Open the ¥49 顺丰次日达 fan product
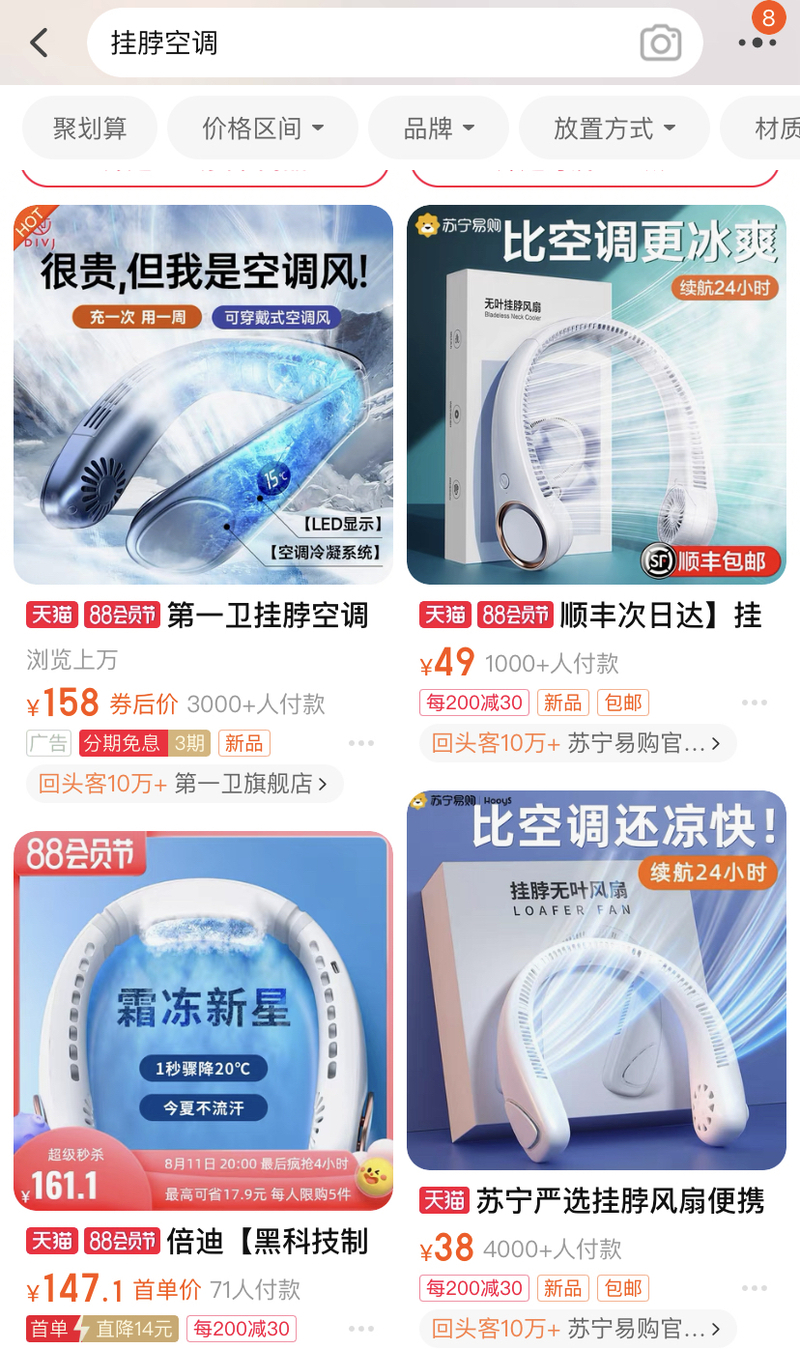800x1349 pixels. [596, 395]
